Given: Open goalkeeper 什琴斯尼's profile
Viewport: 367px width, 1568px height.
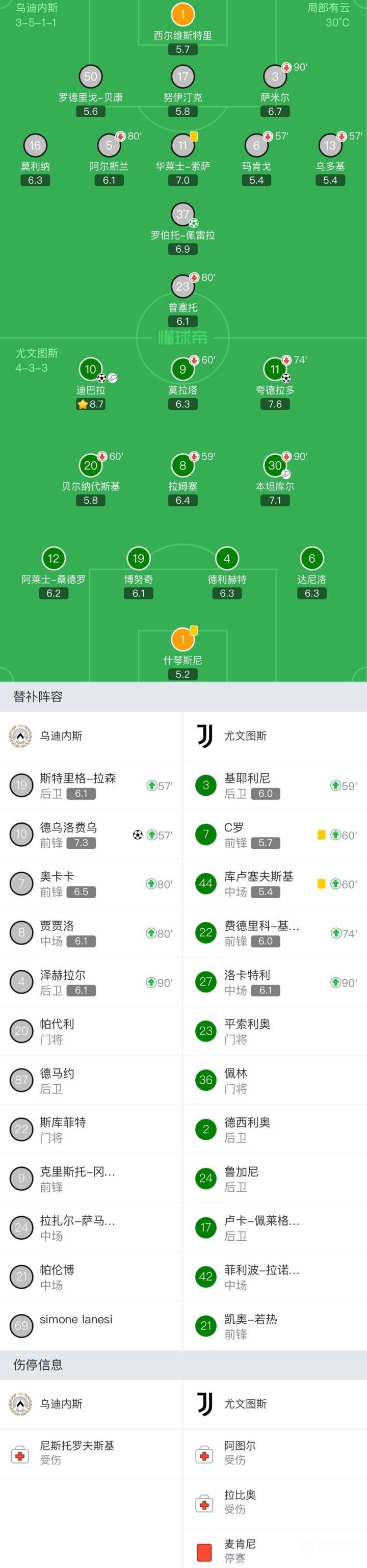Looking at the screenshot, I should tap(182, 640).
